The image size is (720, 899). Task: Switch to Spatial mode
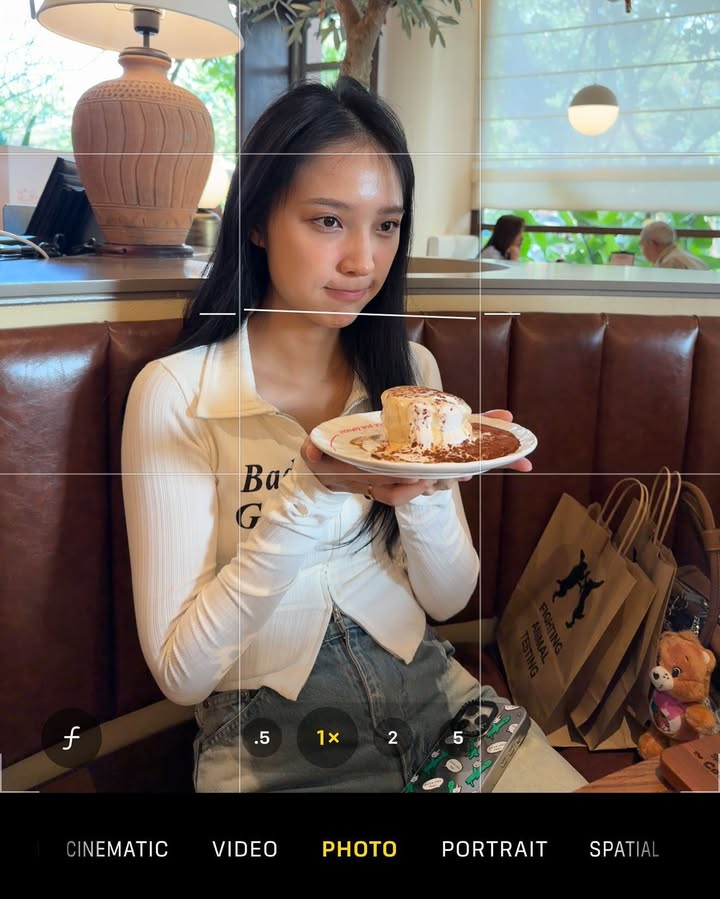(624, 849)
